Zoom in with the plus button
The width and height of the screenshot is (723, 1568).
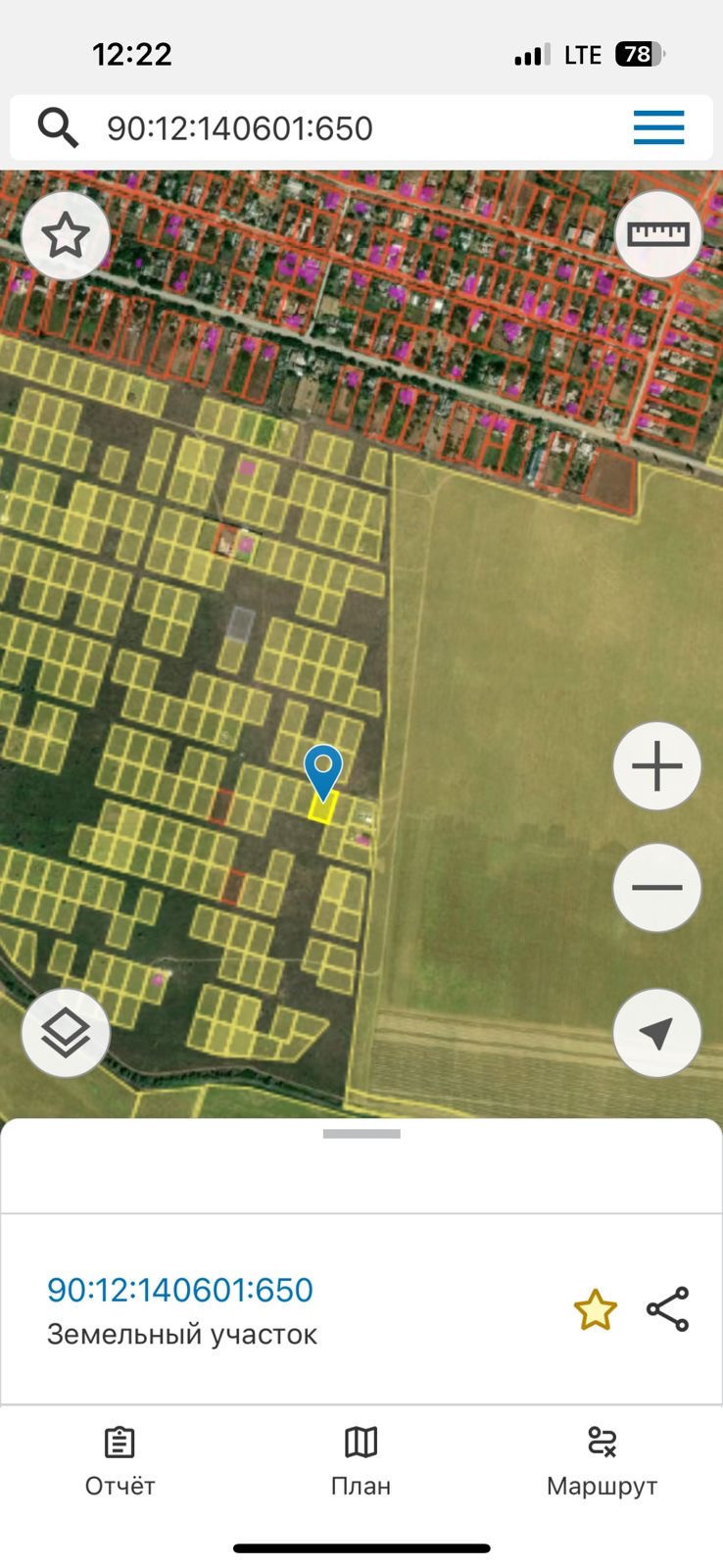[657, 766]
